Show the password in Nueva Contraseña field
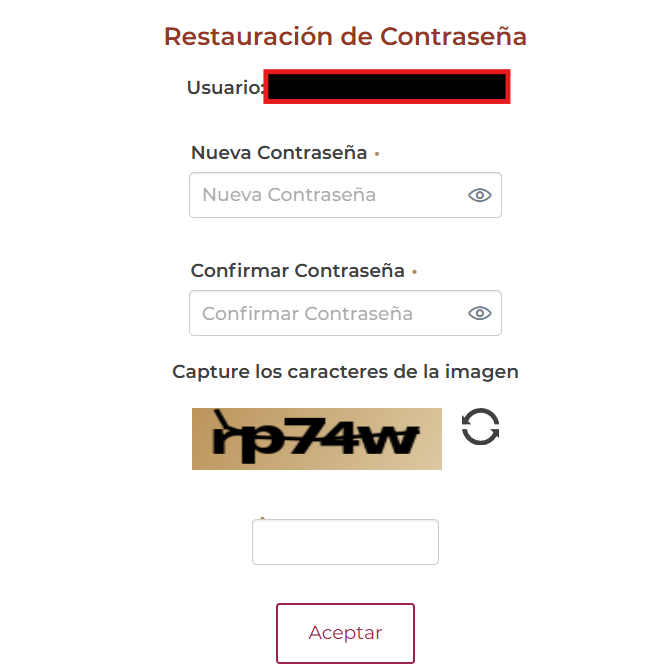The image size is (672, 671). pyautogui.click(x=480, y=195)
